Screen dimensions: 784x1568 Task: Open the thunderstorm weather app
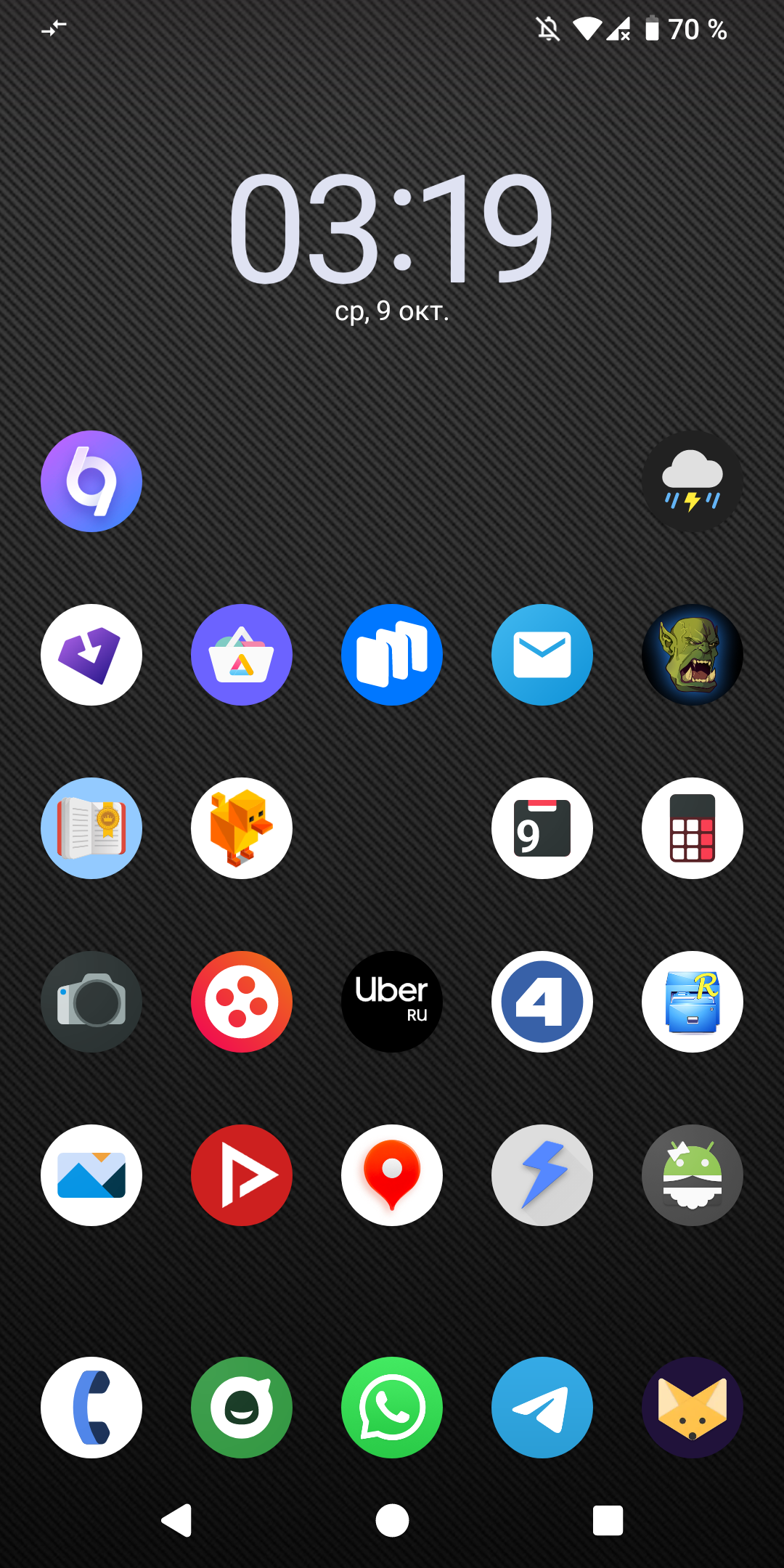click(x=693, y=481)
